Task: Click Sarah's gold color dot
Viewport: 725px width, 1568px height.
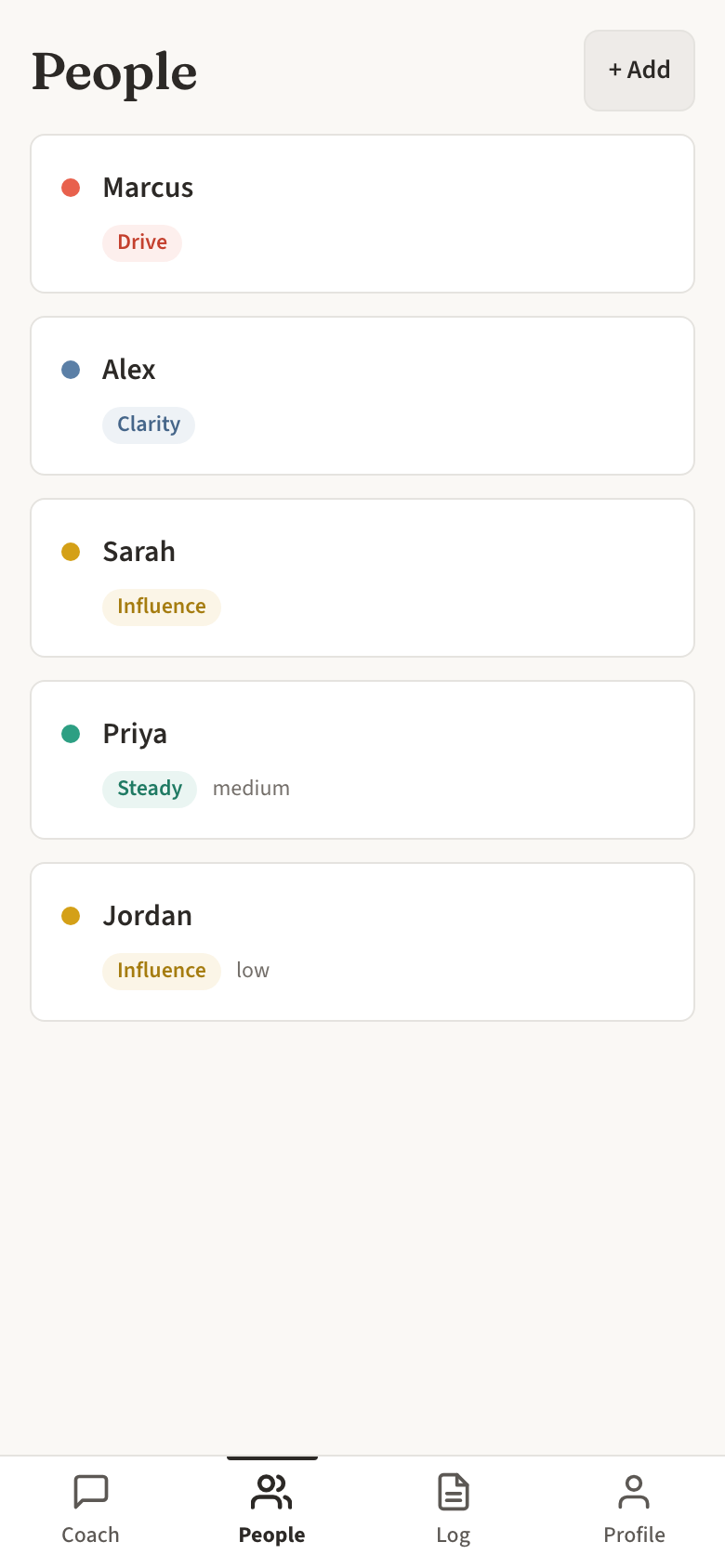Action: [72, 551]
